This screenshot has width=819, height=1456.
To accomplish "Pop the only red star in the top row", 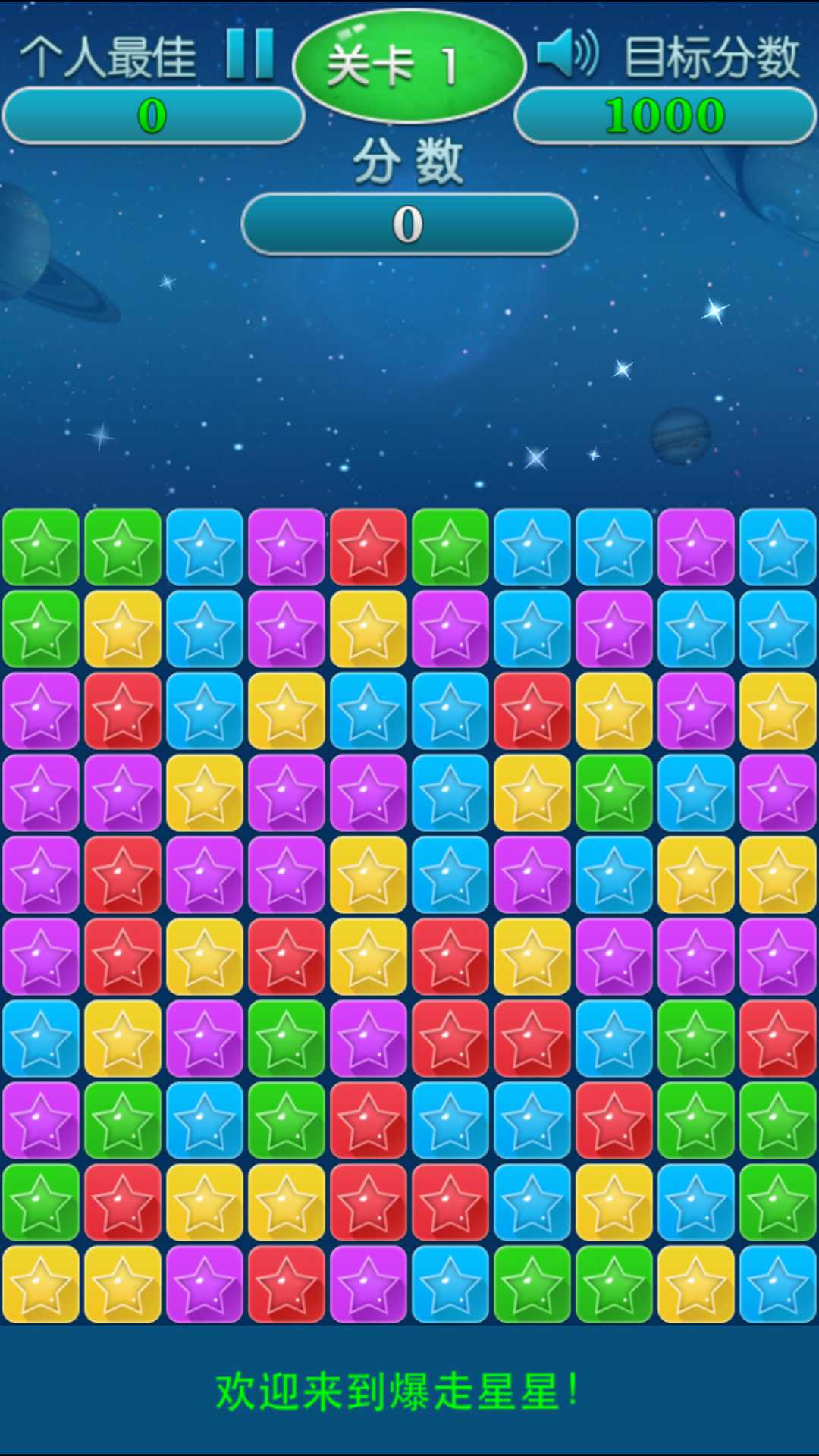I will coord(369,548).
